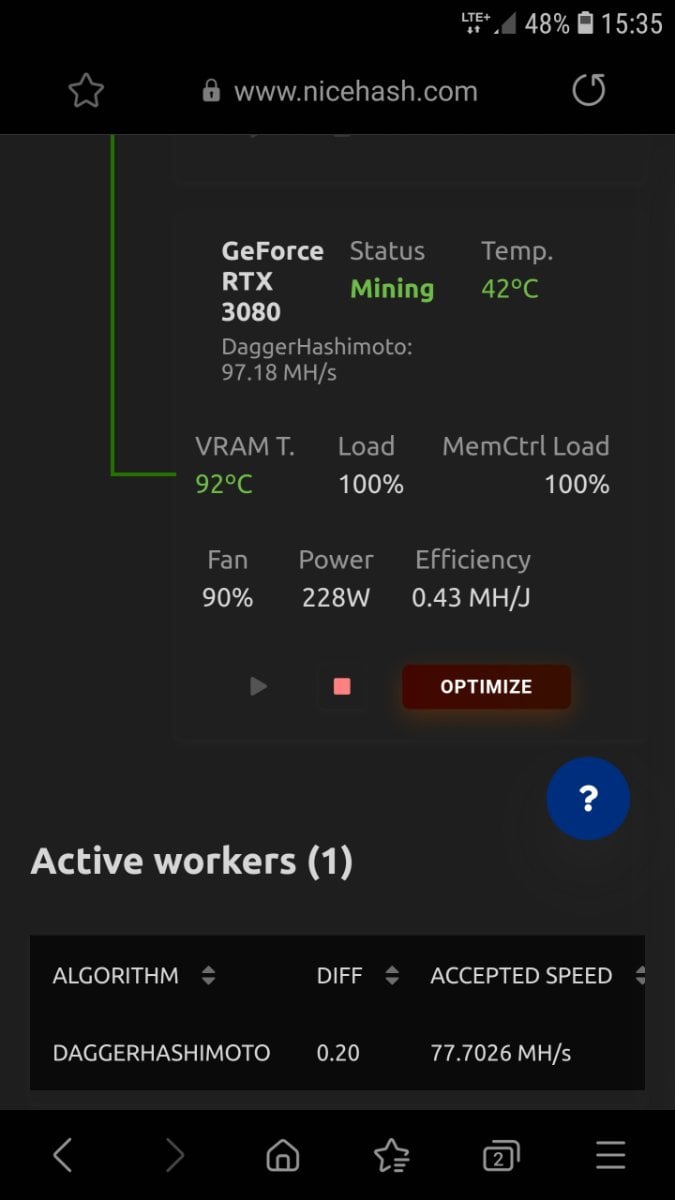Open the browser bookmarks list
This screenshot has height=1200, width=675.
pos(391,1156)
